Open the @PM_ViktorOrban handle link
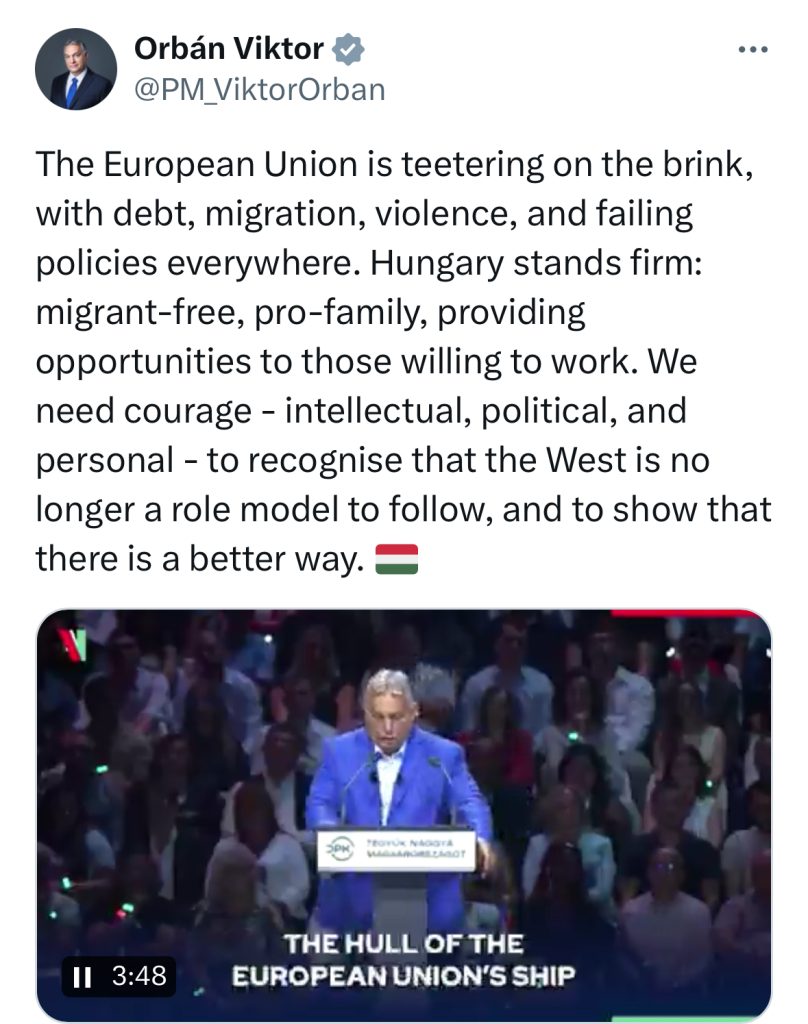 (259, 89)
